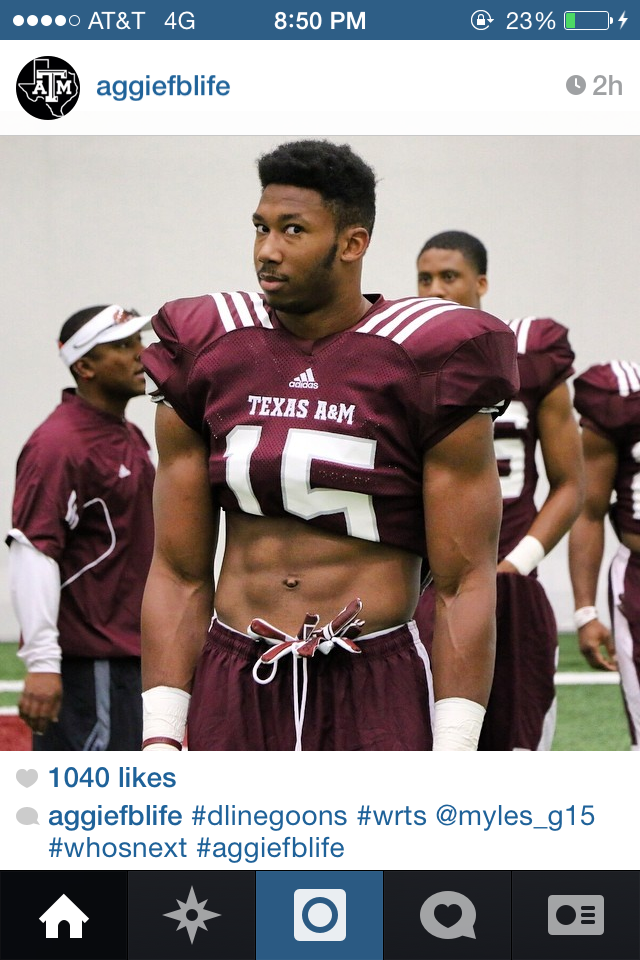Switch to the Explore tab
The height and width of the screenshot is (960, 640).
tap(192, 916)
